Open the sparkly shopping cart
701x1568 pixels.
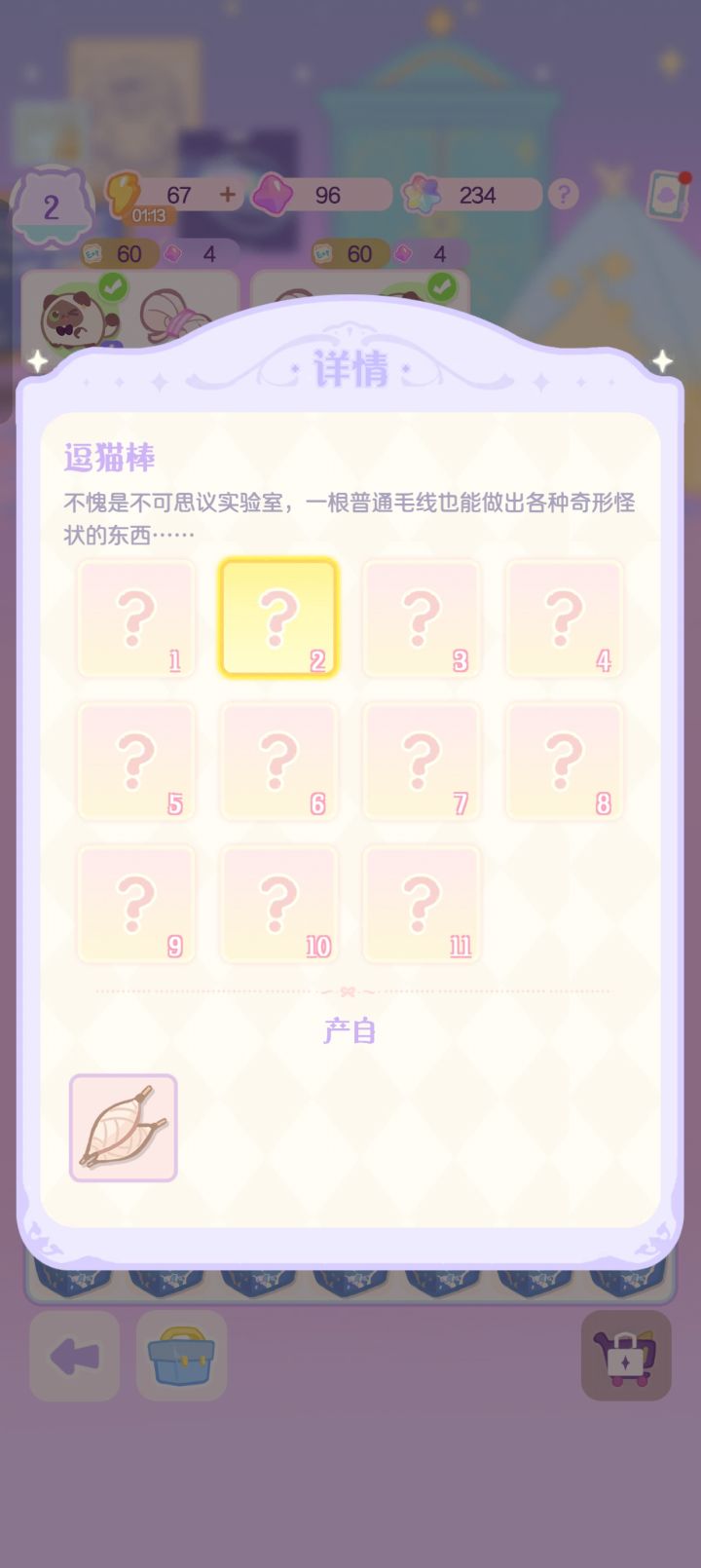[x=626, y=1357]
